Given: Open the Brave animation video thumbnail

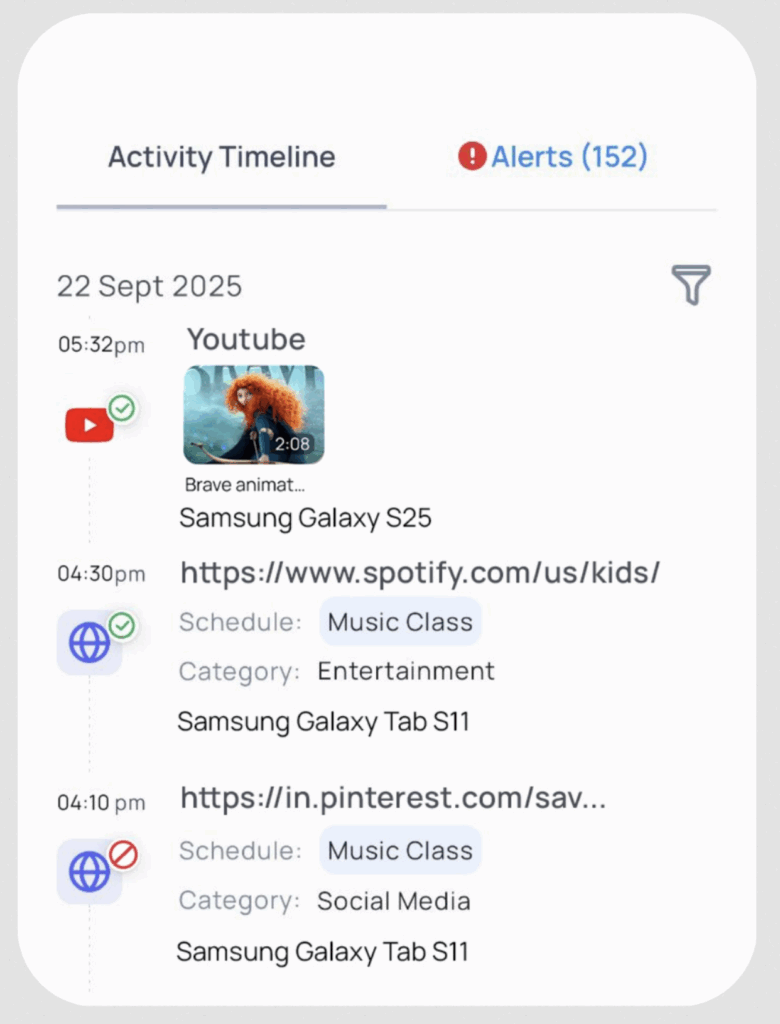Looking at the screenshot, I should coord(252,414).
